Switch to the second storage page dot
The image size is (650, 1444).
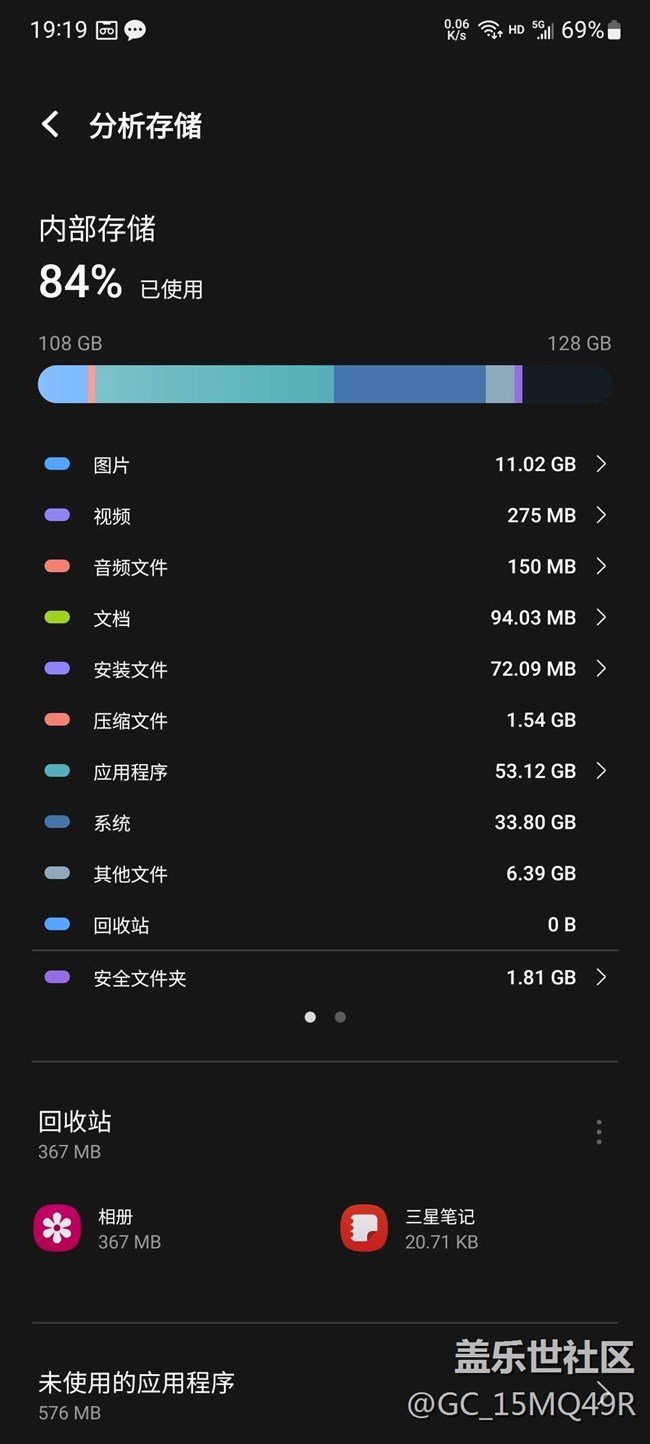pos(340,1017)
